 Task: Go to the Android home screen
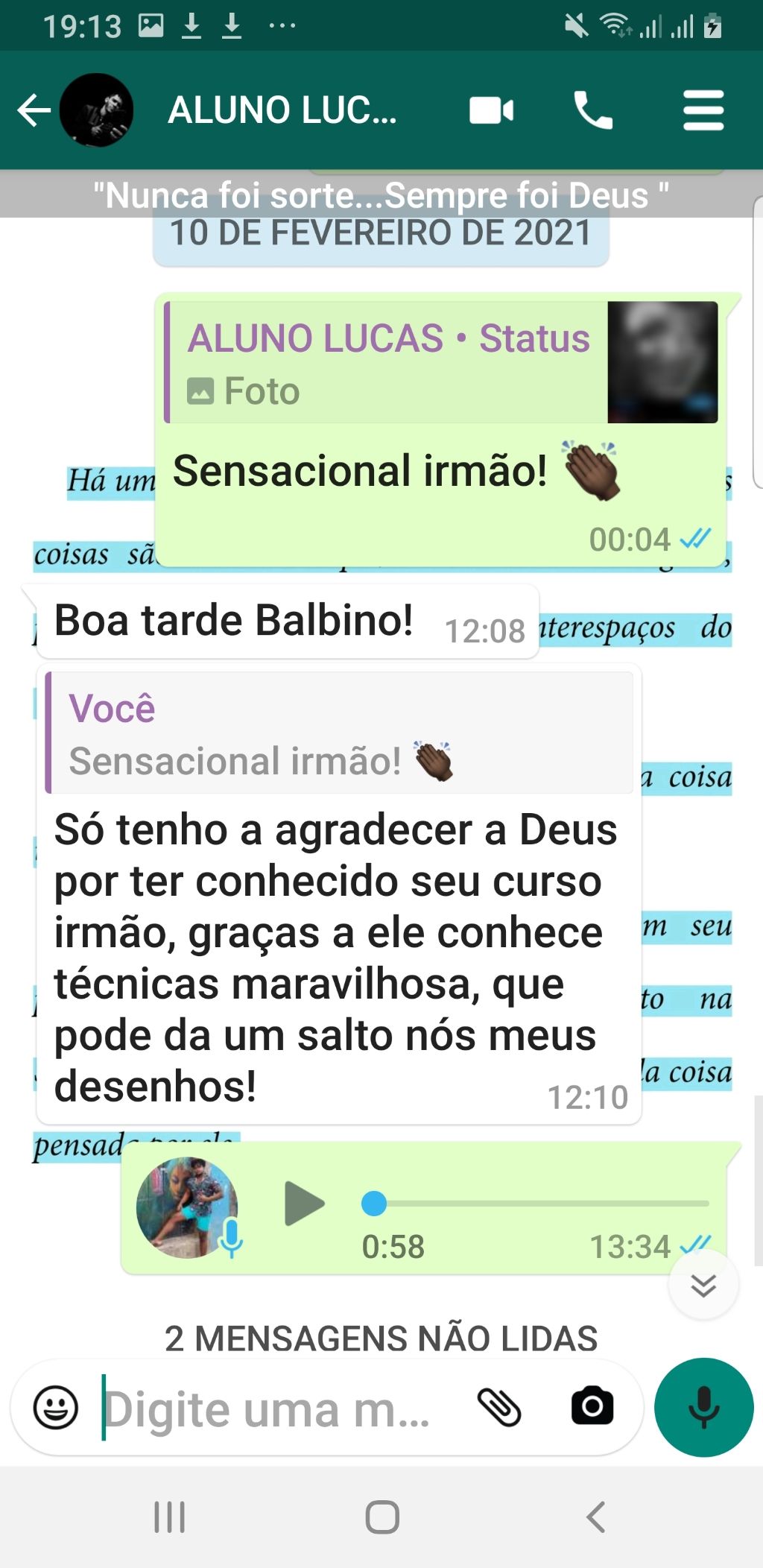381,1517
